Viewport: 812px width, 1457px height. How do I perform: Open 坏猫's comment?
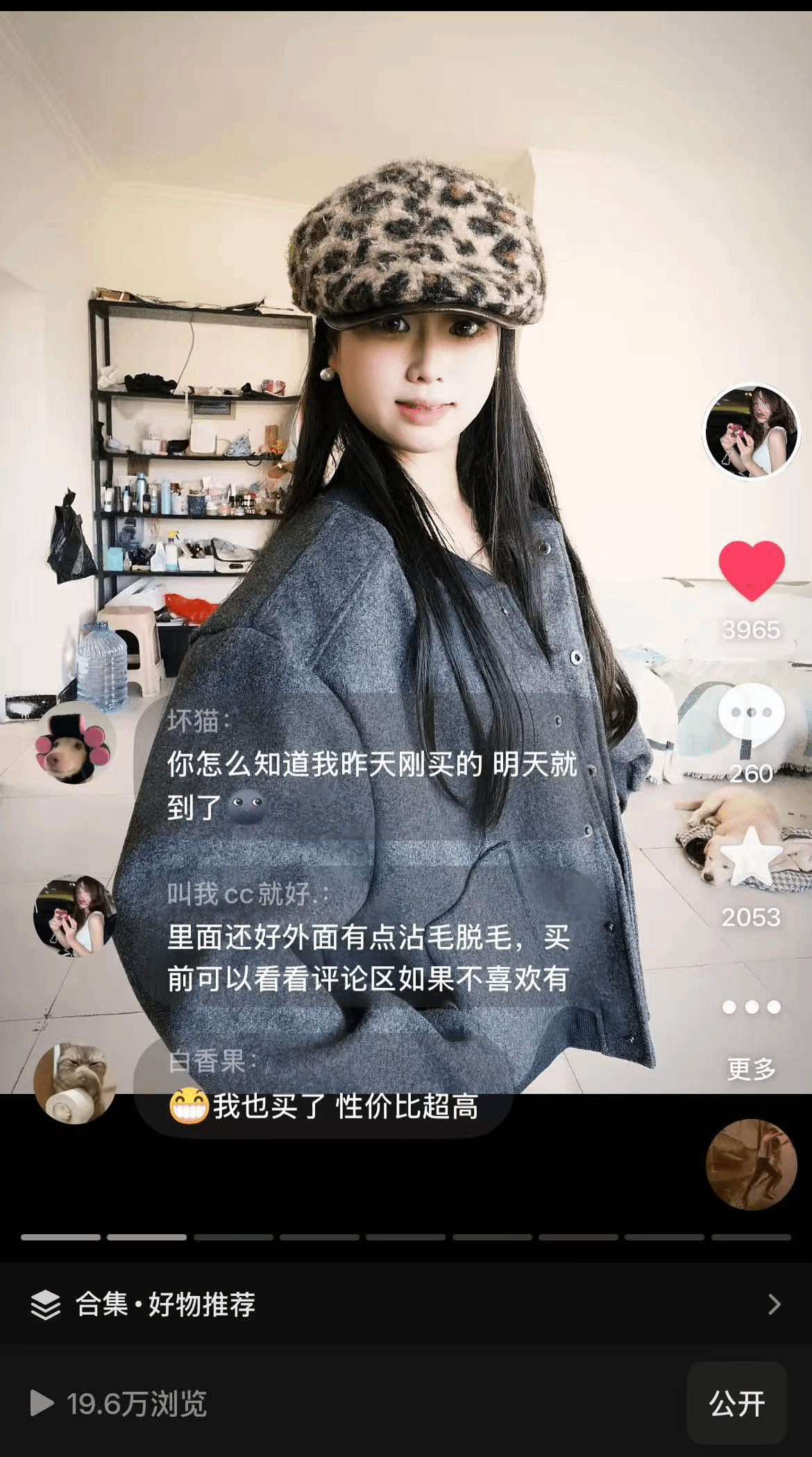371,784
